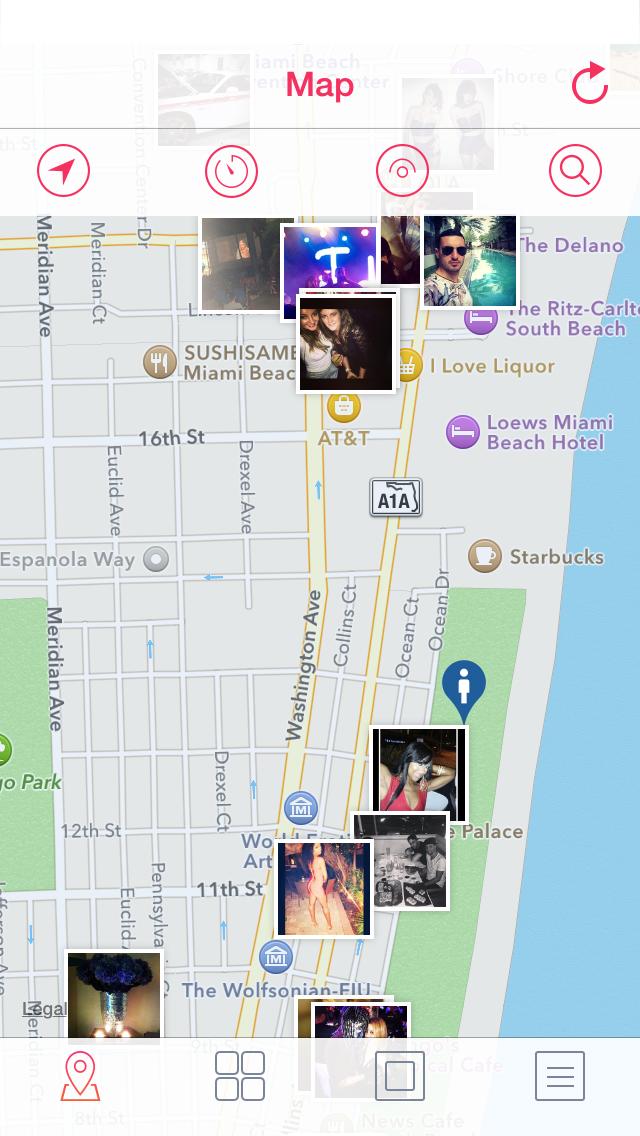640x1136 pixels.
Task: Switch to the grid view tab
Action: [x=240, y=1076]
